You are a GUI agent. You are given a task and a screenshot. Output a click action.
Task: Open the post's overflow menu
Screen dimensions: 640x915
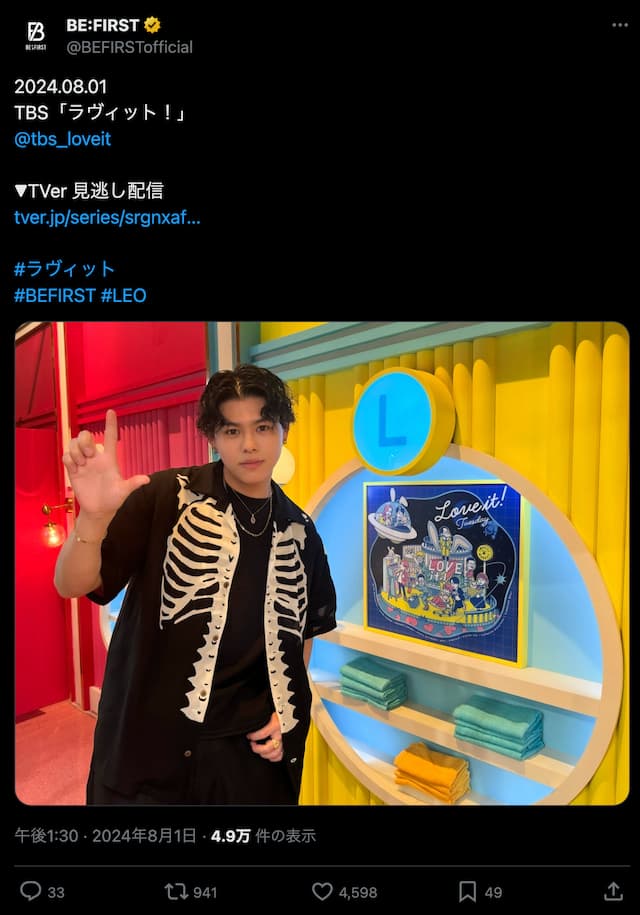click(x=620, y=25)
